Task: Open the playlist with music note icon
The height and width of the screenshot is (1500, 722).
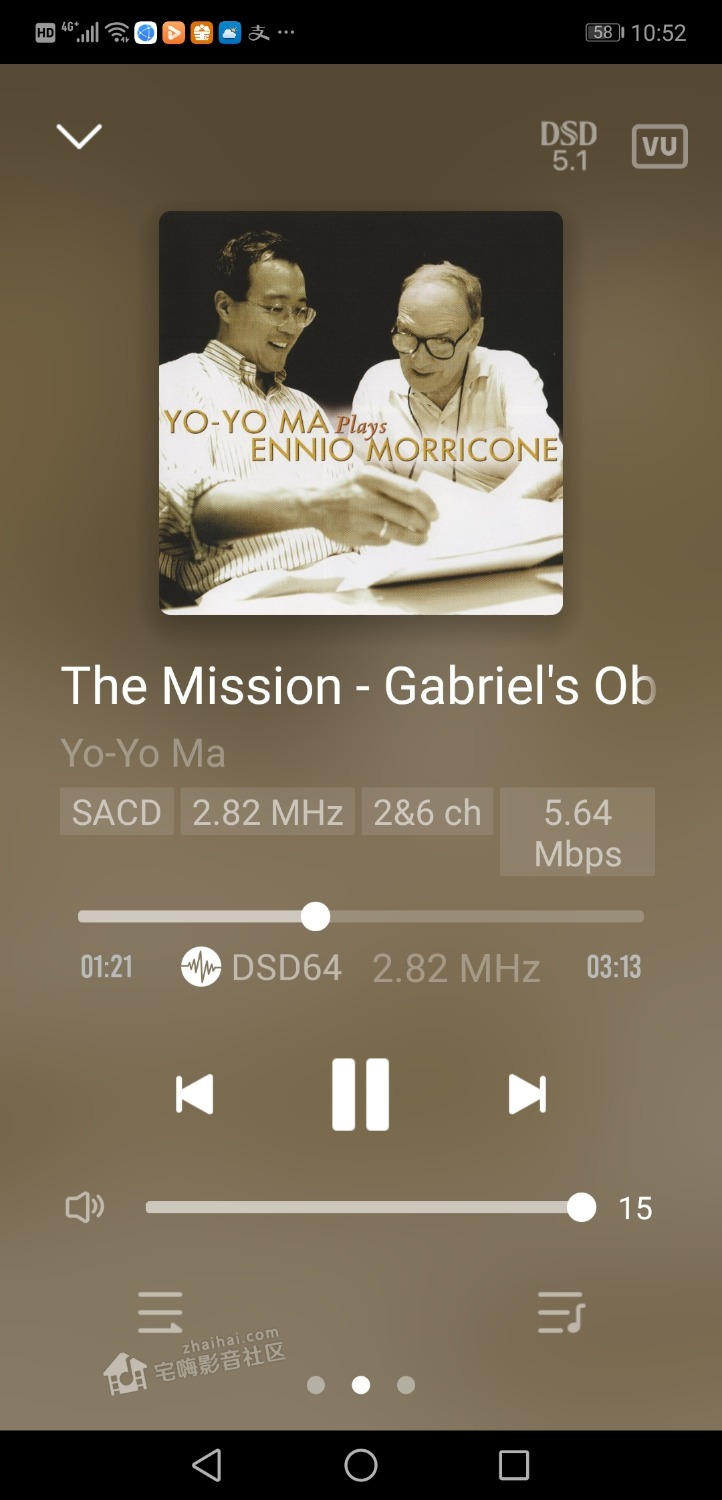Action: (561, 1312)
